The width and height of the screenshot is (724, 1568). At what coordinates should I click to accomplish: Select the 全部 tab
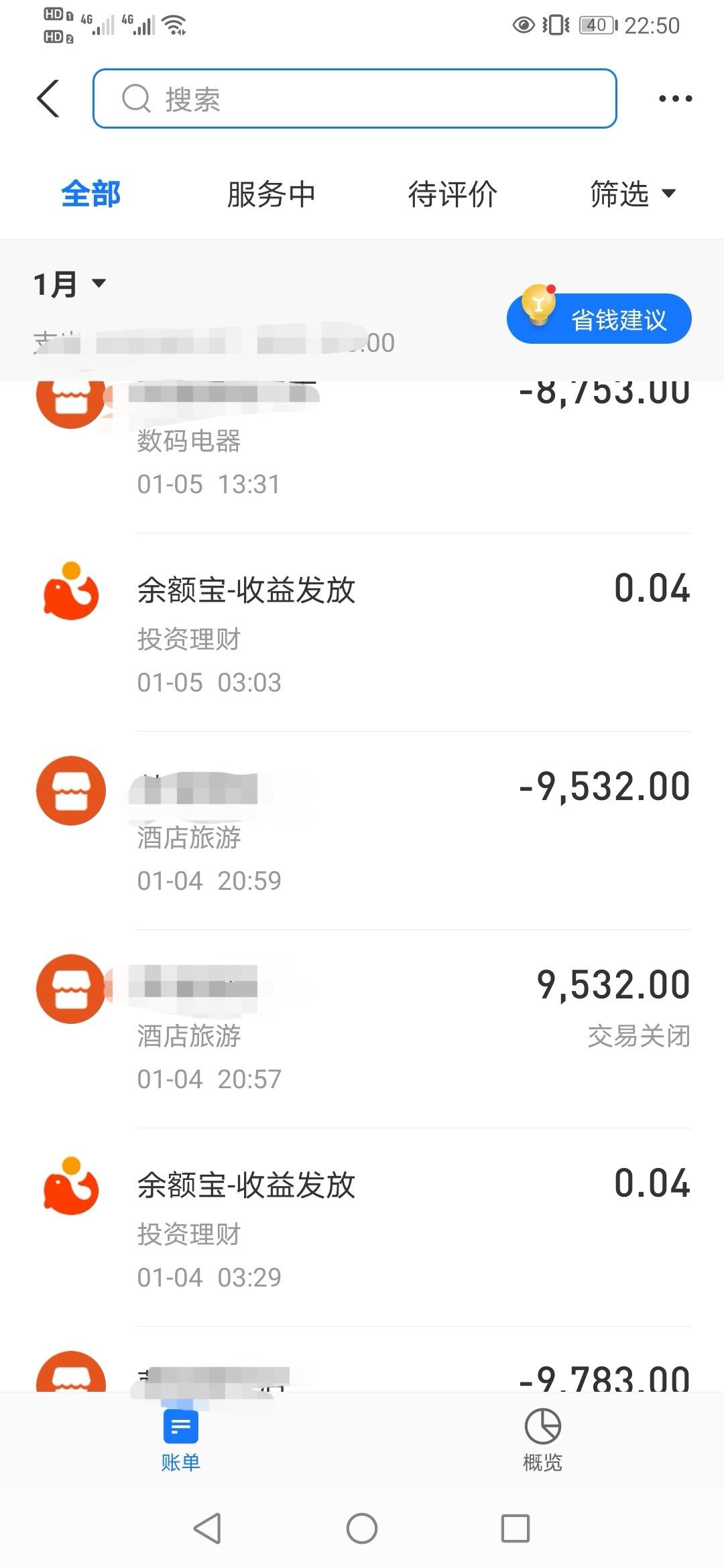(90, 194)
